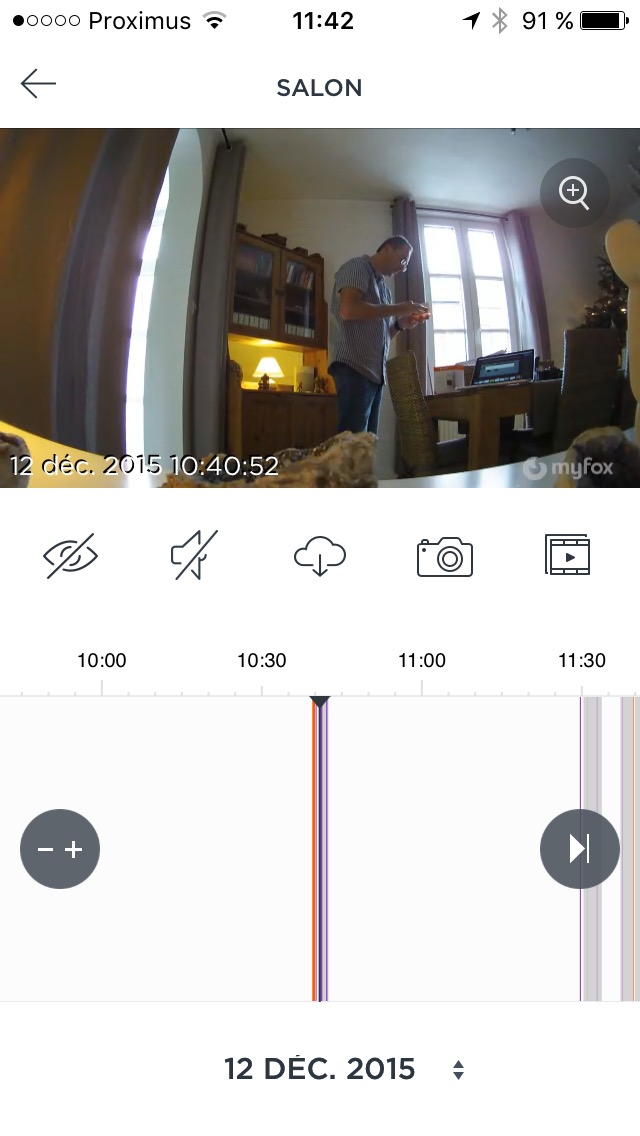
Task: Tap the timeline zoom minus/plus button
Action: click(60, 849)
